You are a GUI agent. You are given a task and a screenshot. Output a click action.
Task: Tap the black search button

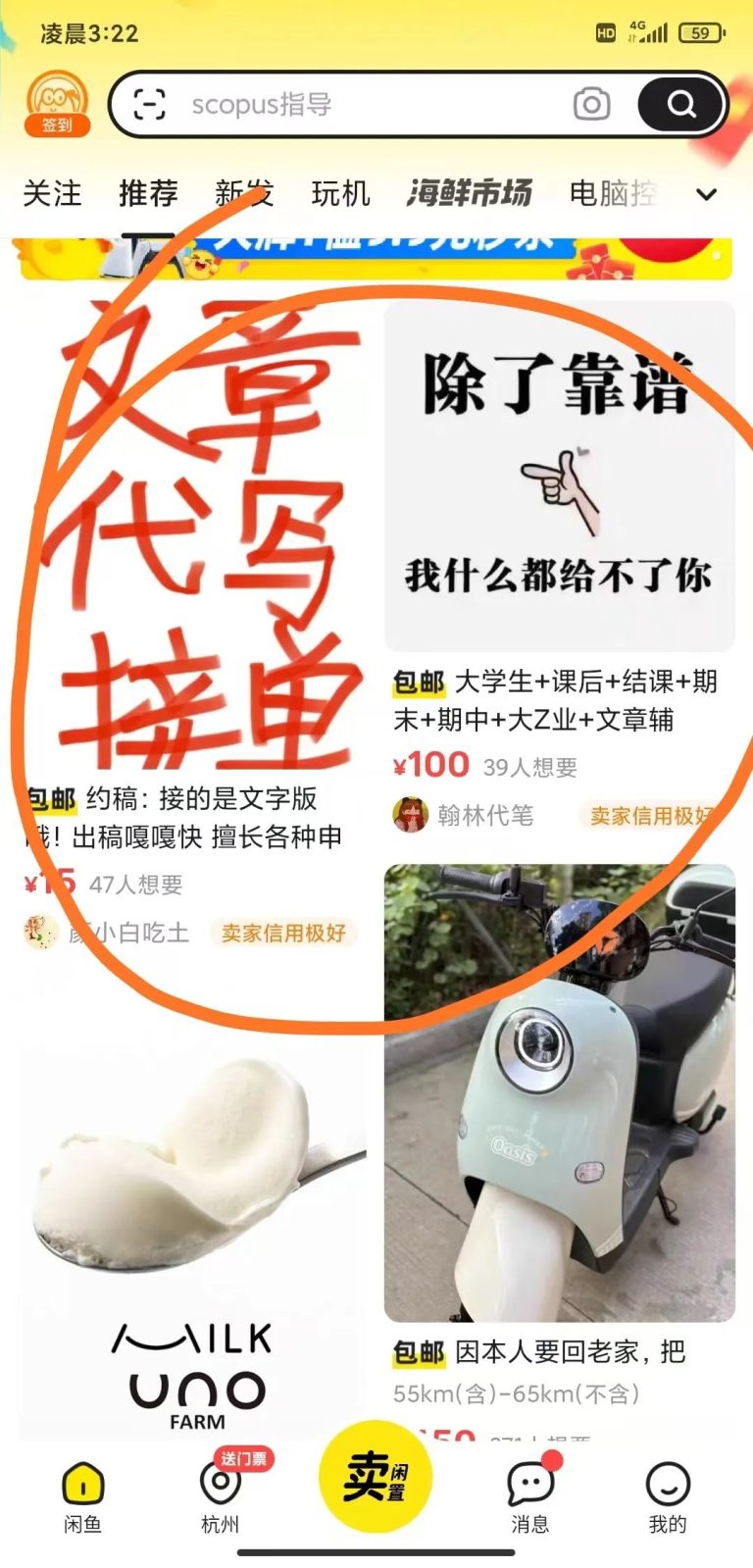pos(680,104)
